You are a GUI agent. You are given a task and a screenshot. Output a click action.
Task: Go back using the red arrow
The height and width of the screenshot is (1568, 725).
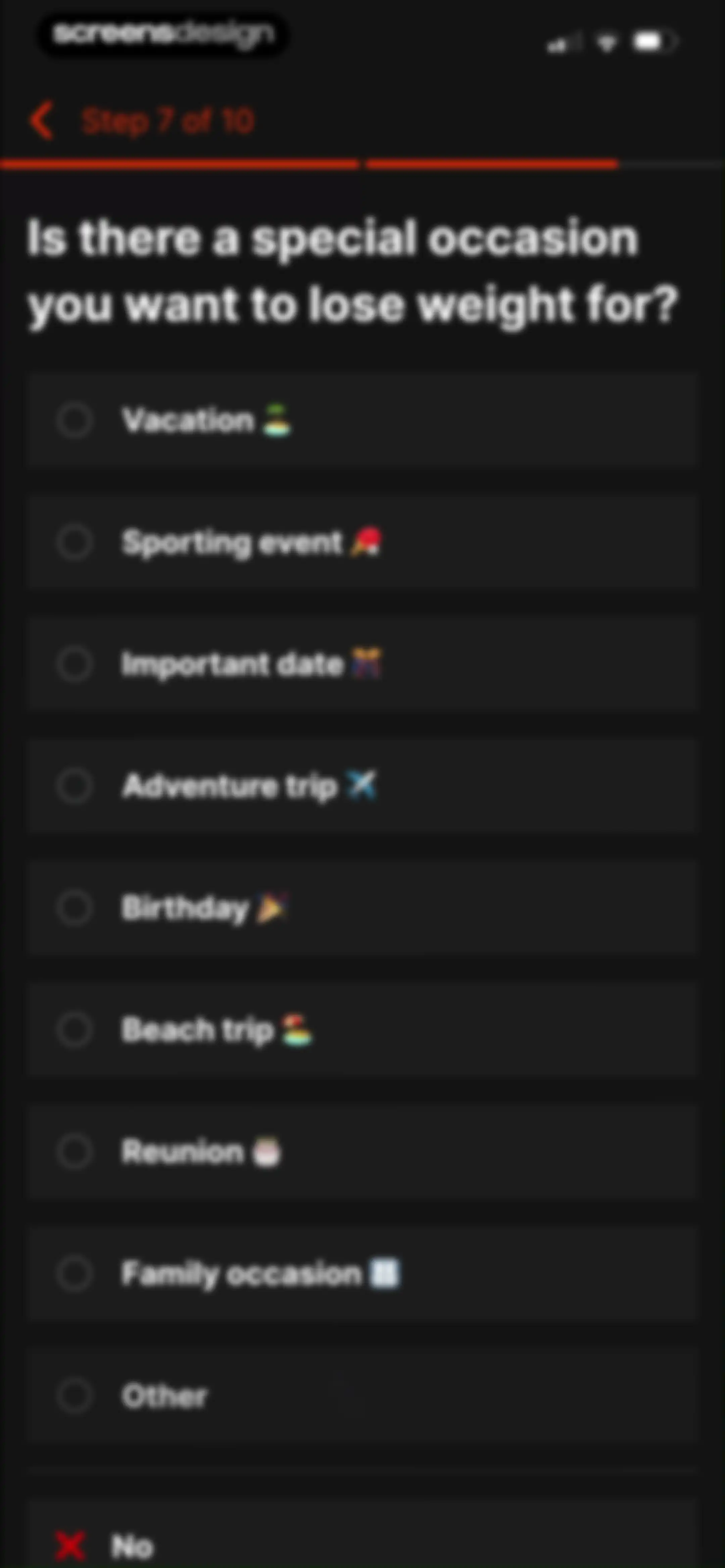pos(41,121)
